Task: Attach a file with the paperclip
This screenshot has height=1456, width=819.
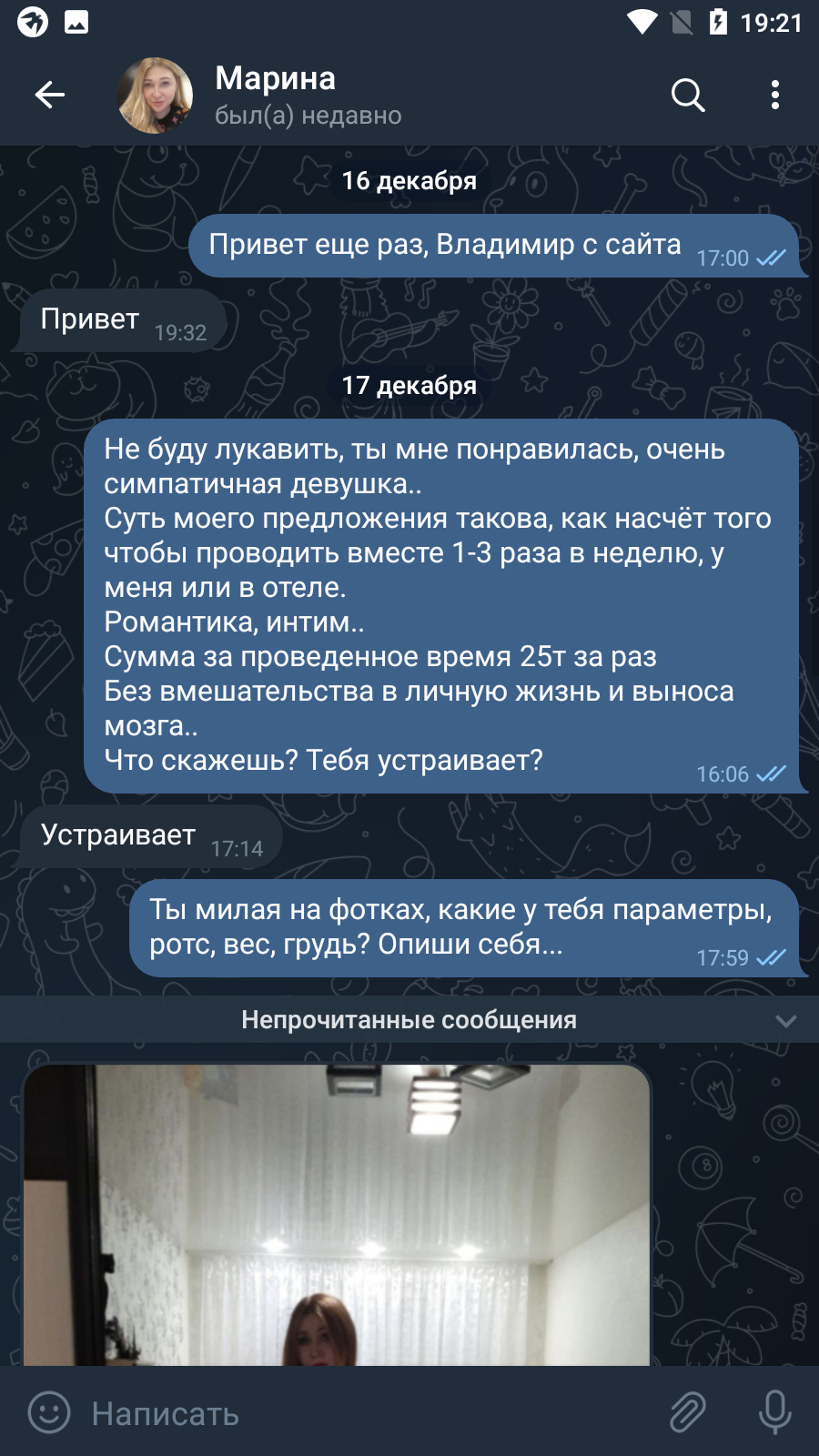Action: pyautogui.click(x=688, y=1413)
